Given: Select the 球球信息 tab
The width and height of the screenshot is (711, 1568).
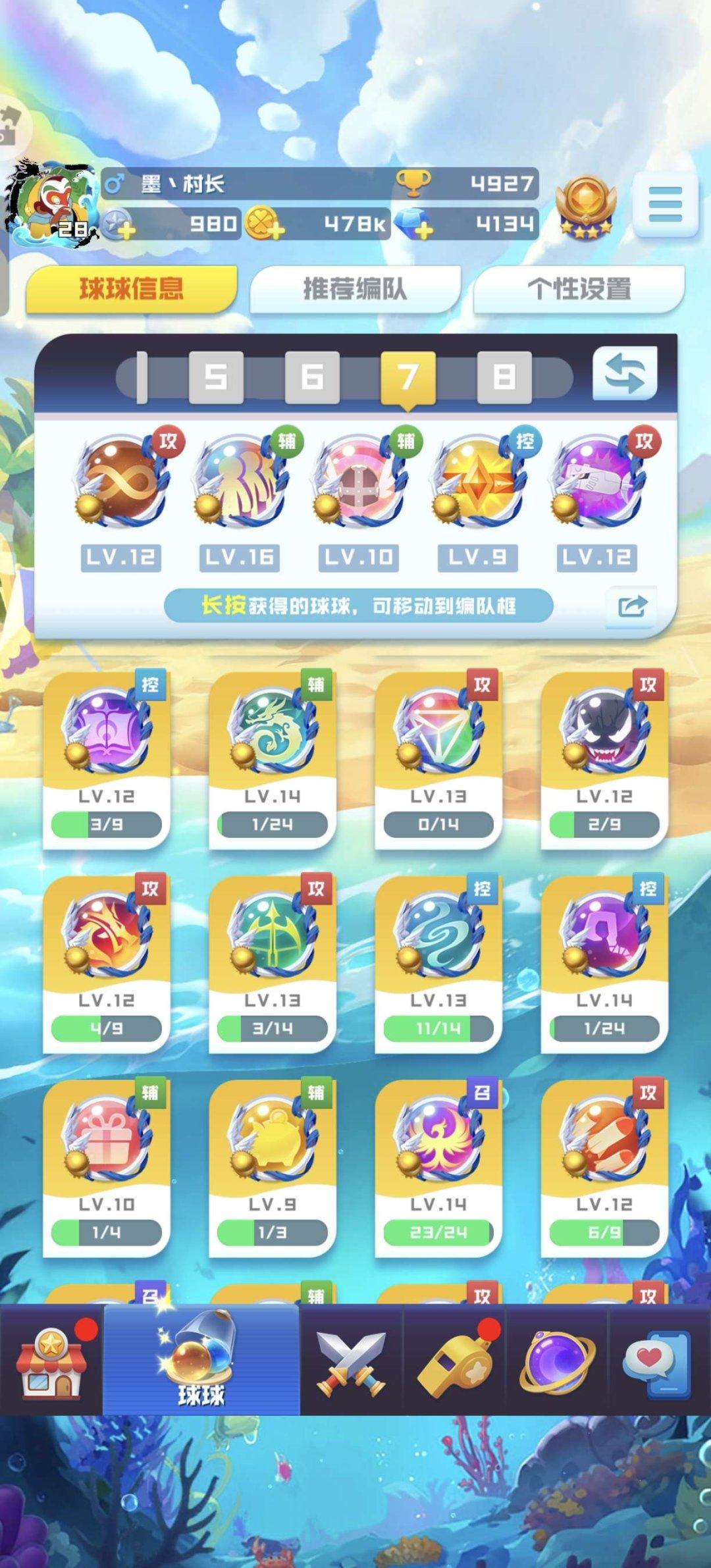Looking at the screenshot, I should pos(132,288).
